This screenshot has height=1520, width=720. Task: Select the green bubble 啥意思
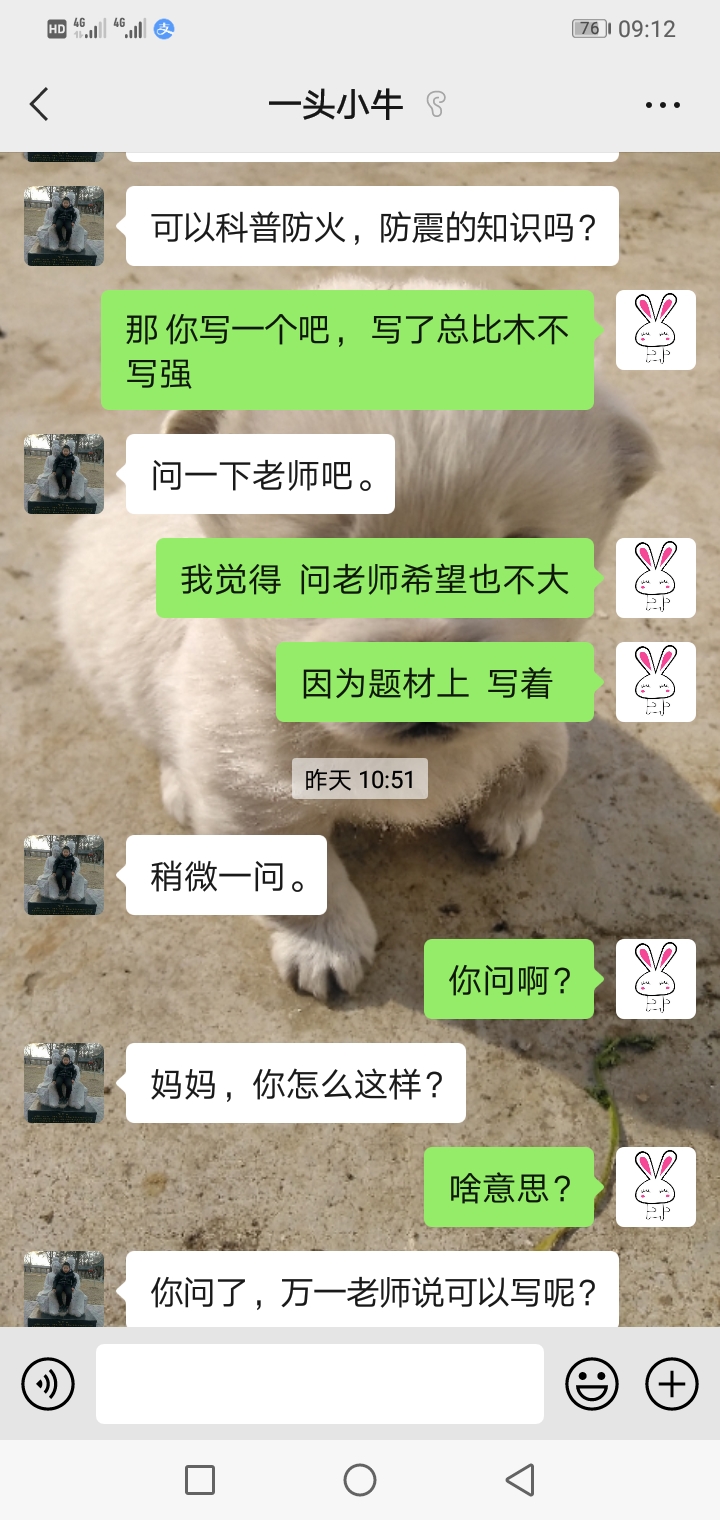(508, 1187)
